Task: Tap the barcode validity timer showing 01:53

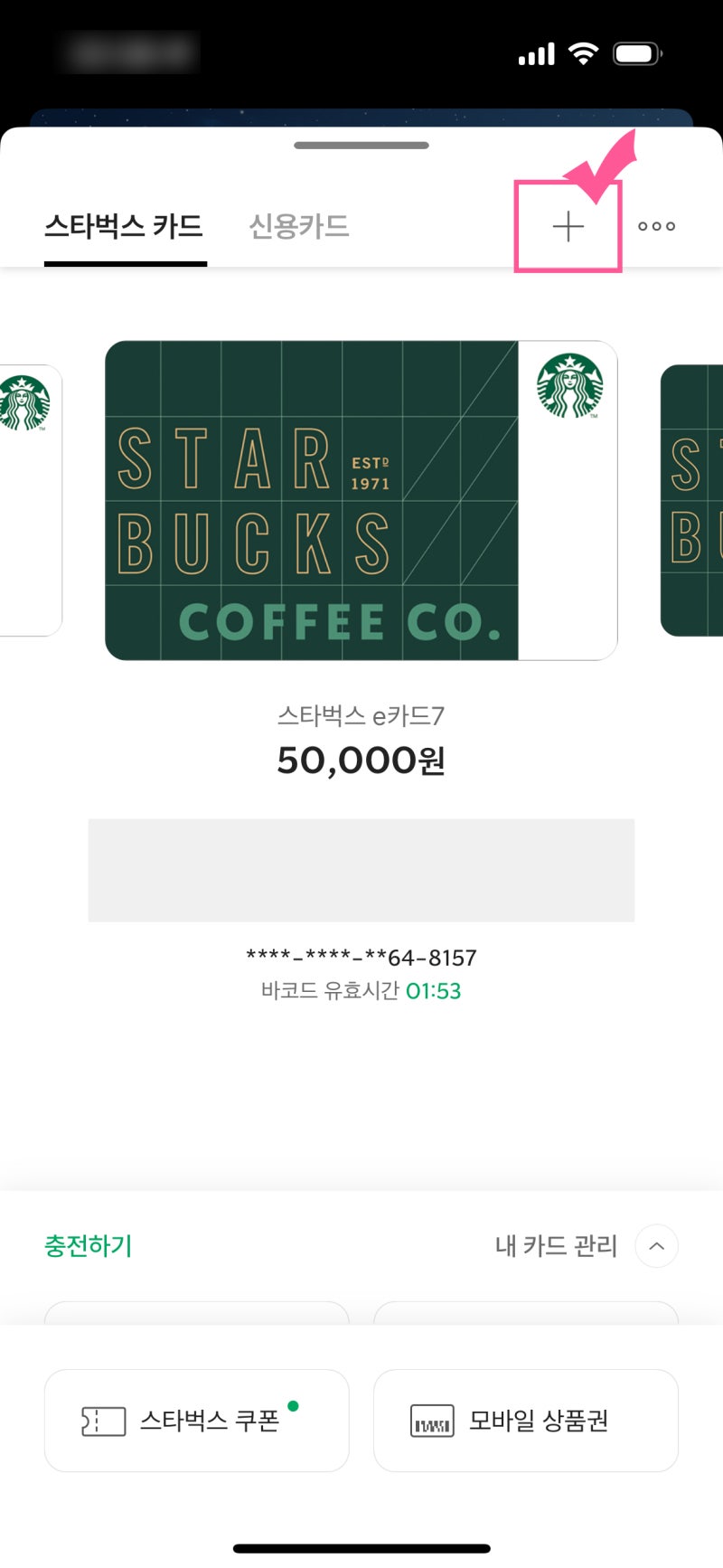Action: (x=432, y=991)
